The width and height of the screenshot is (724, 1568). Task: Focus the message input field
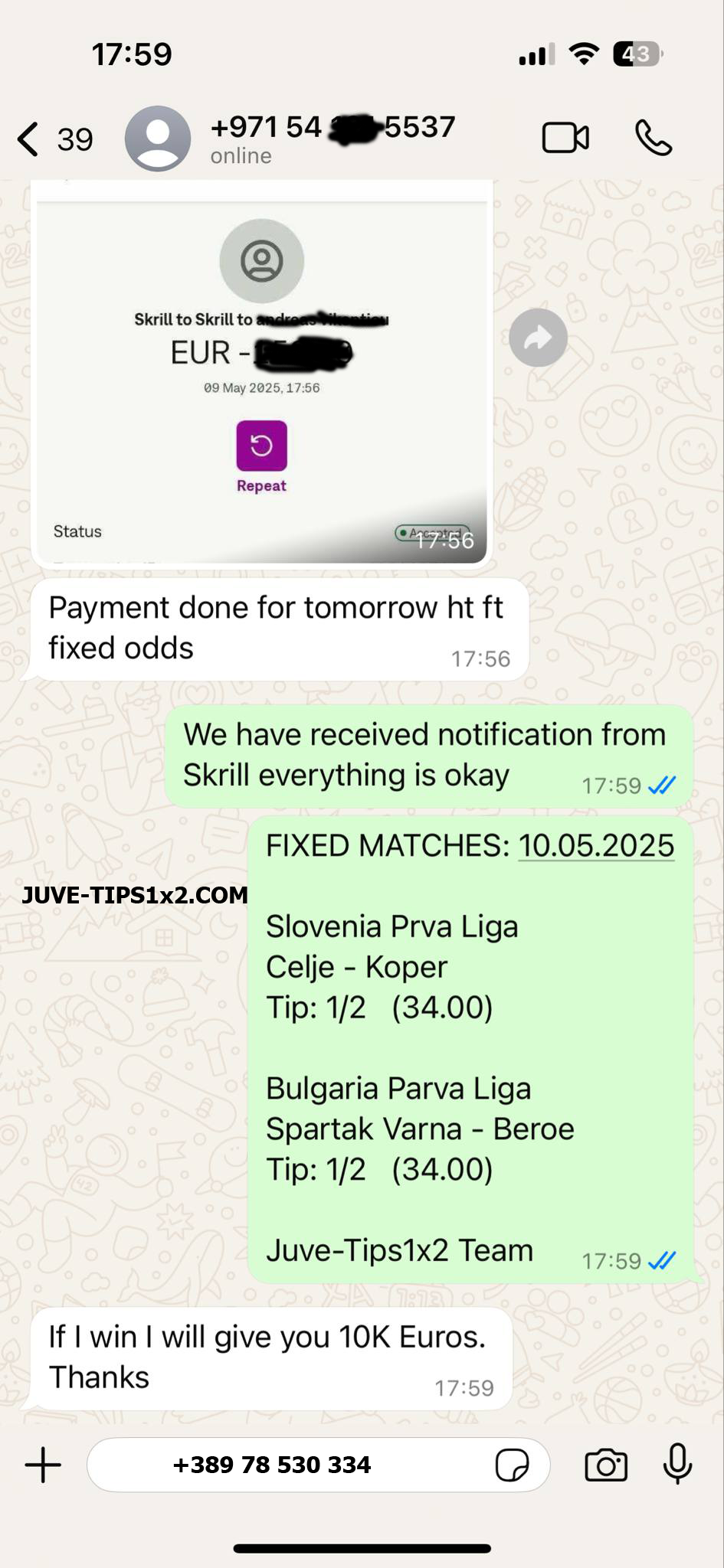(291, 1465)
